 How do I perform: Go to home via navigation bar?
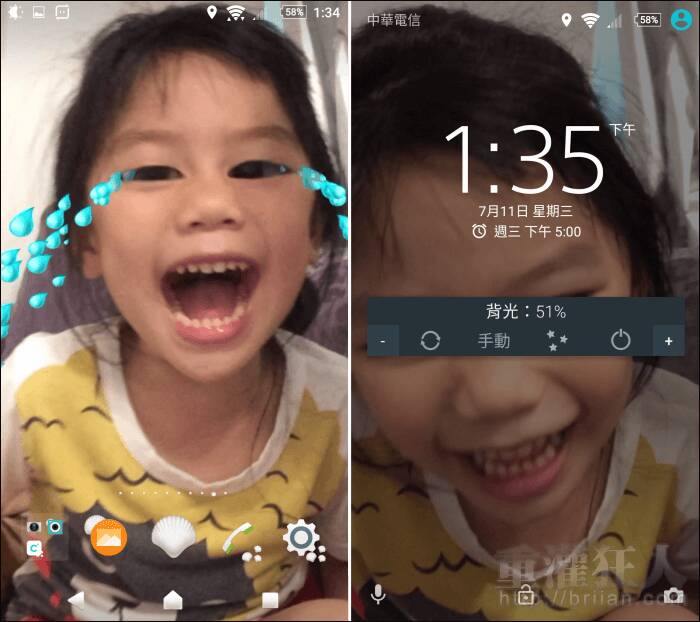click(x=173, y=599)
